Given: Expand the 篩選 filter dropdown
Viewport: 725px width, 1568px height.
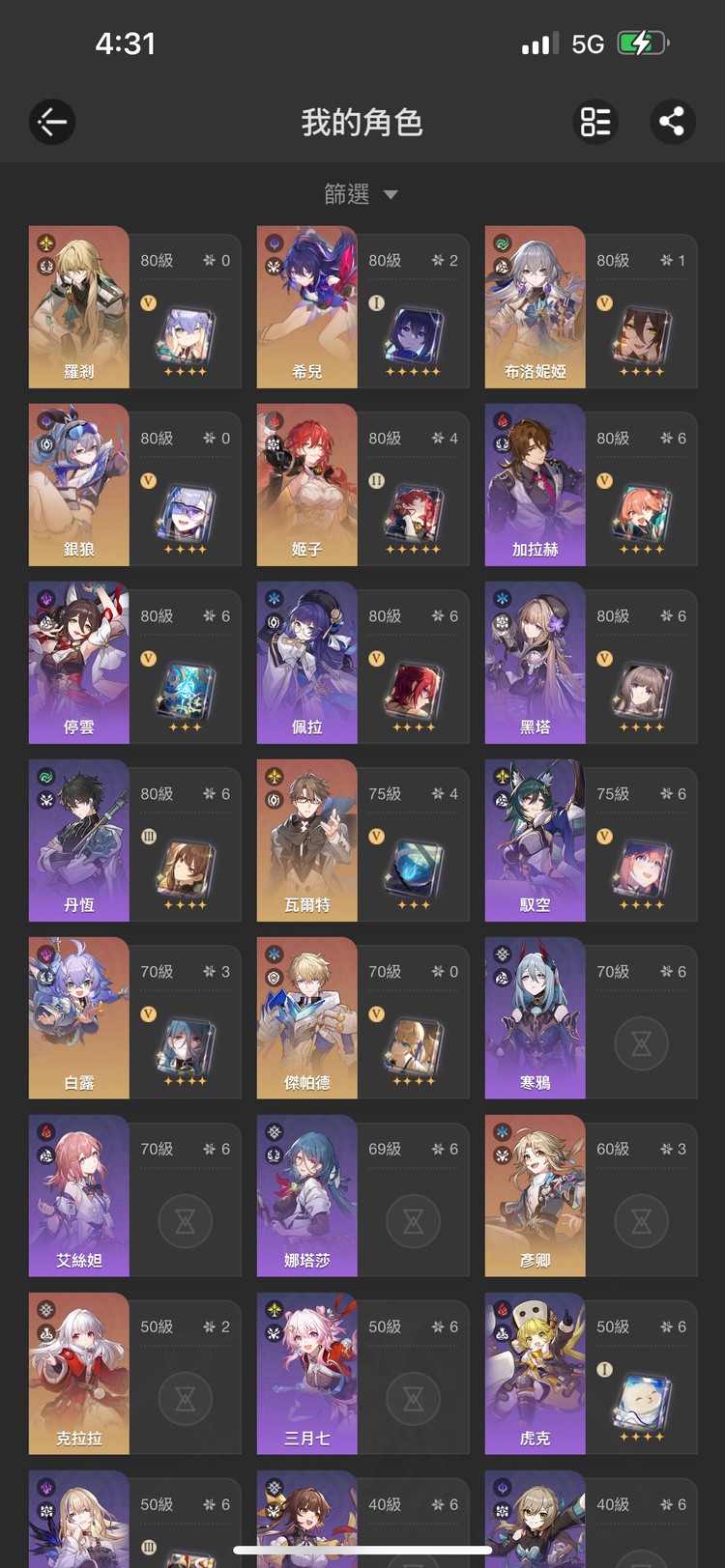Looking at the screenshot, I should pyautogui.click(x=362, y=194).
